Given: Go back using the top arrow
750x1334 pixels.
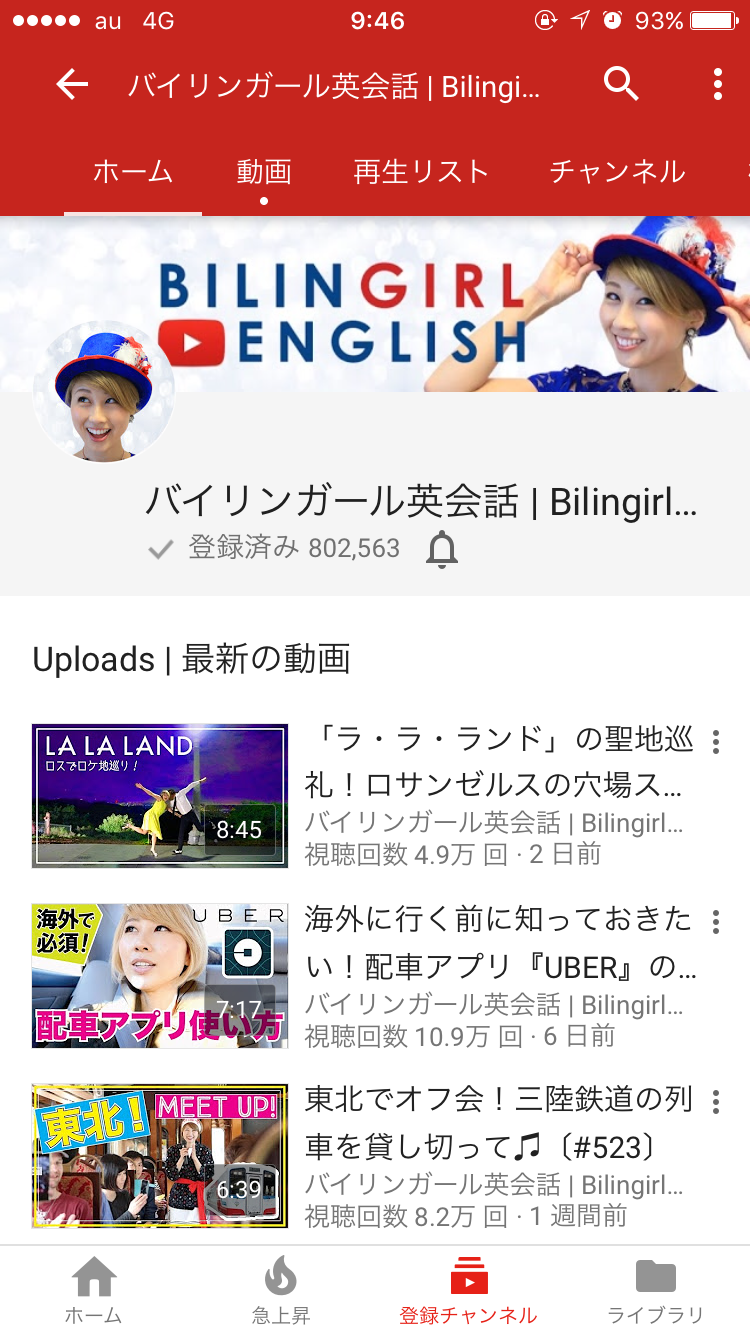Looking at the screenshot, I should [72, 86].
